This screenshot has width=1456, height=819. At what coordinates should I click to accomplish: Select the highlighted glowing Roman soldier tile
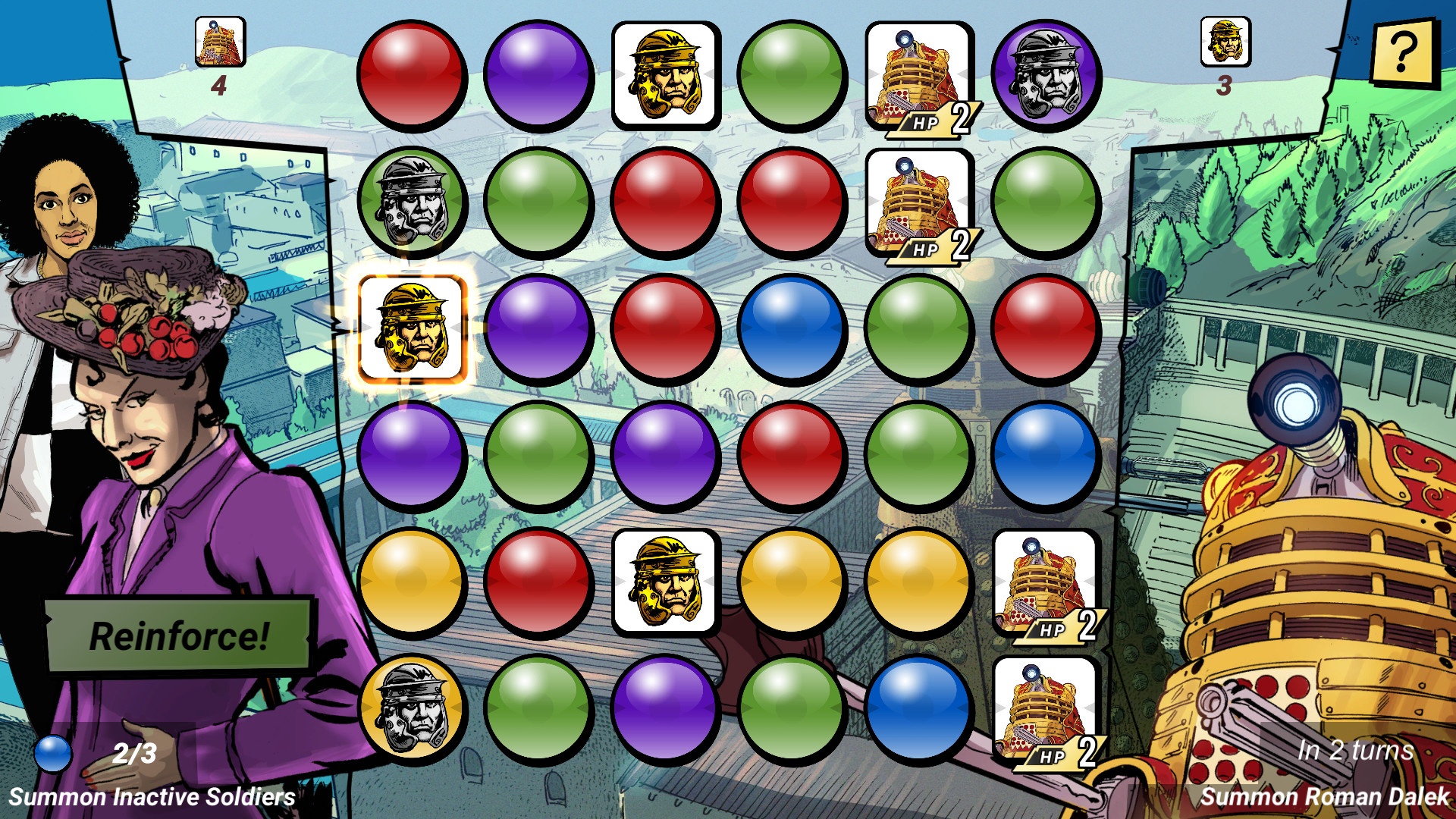click(x=412, y=329)
